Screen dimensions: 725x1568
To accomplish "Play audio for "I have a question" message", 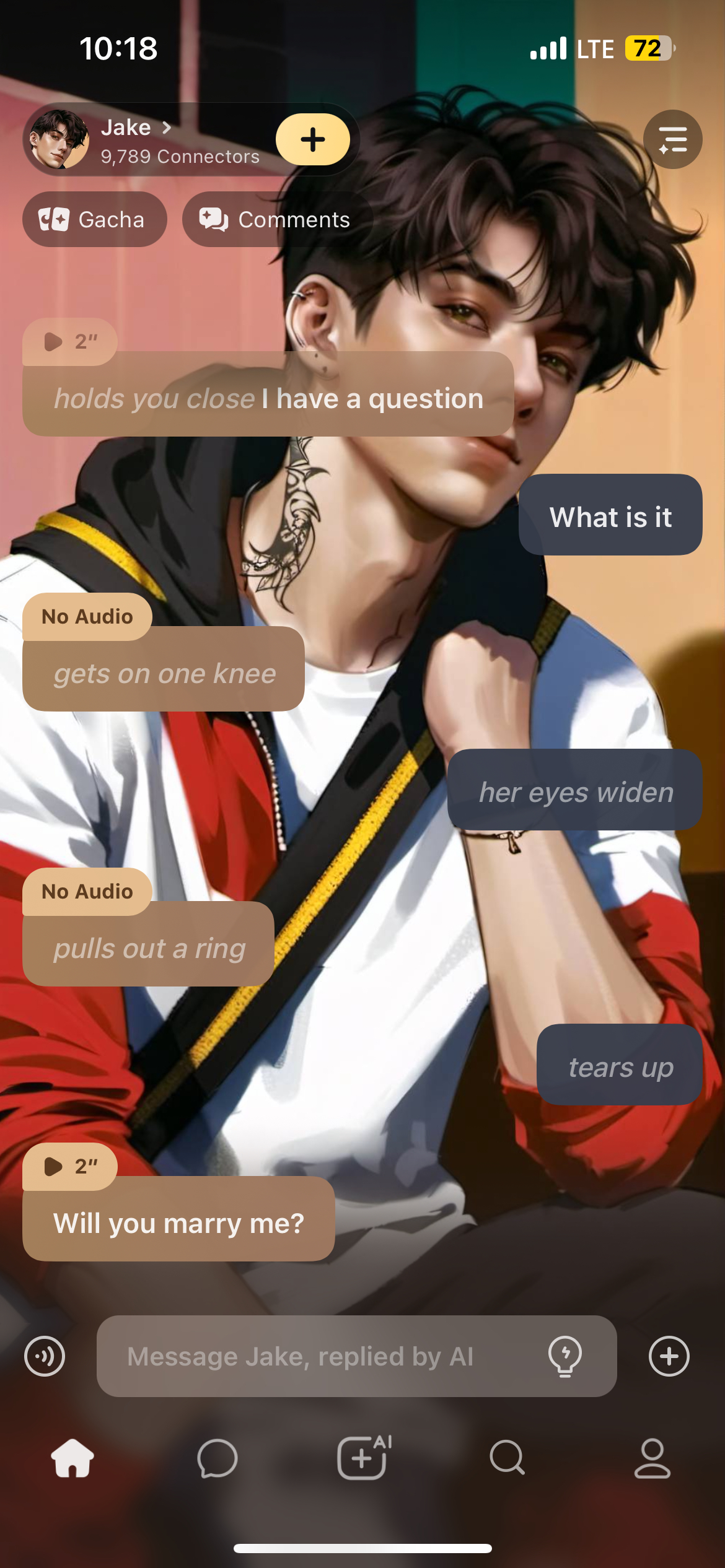I will pos(69,341).
